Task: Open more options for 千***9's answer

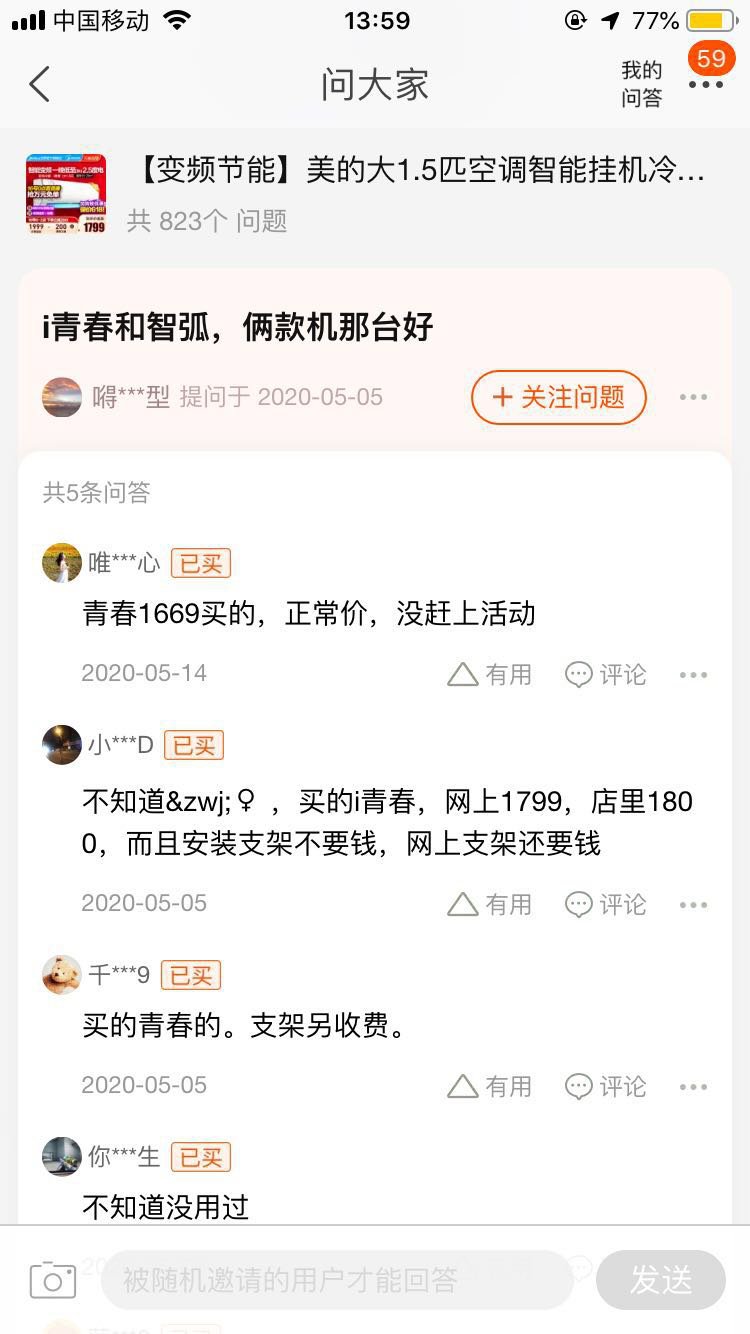Action: [693, 1086]
